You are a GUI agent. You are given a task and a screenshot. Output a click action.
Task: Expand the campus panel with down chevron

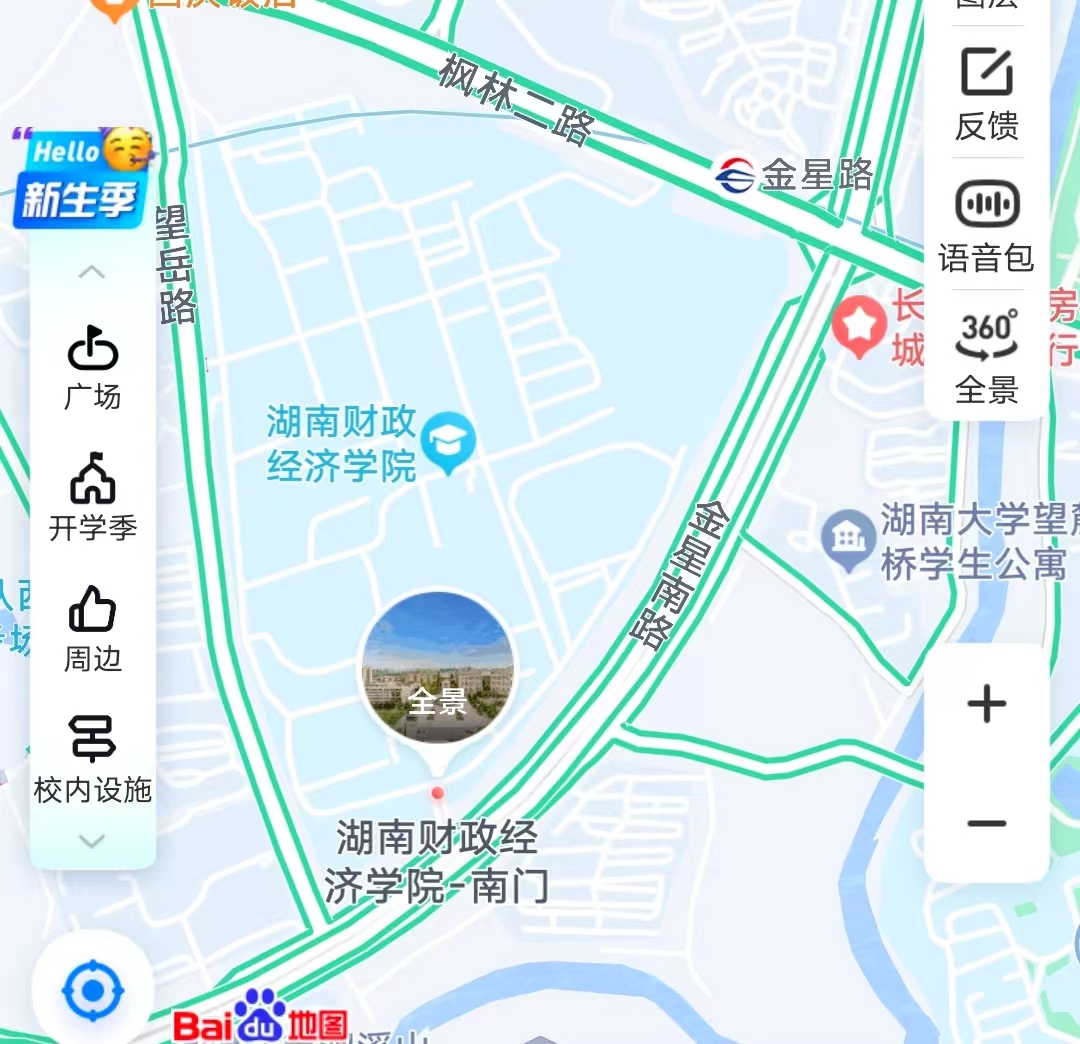(92, 841)
